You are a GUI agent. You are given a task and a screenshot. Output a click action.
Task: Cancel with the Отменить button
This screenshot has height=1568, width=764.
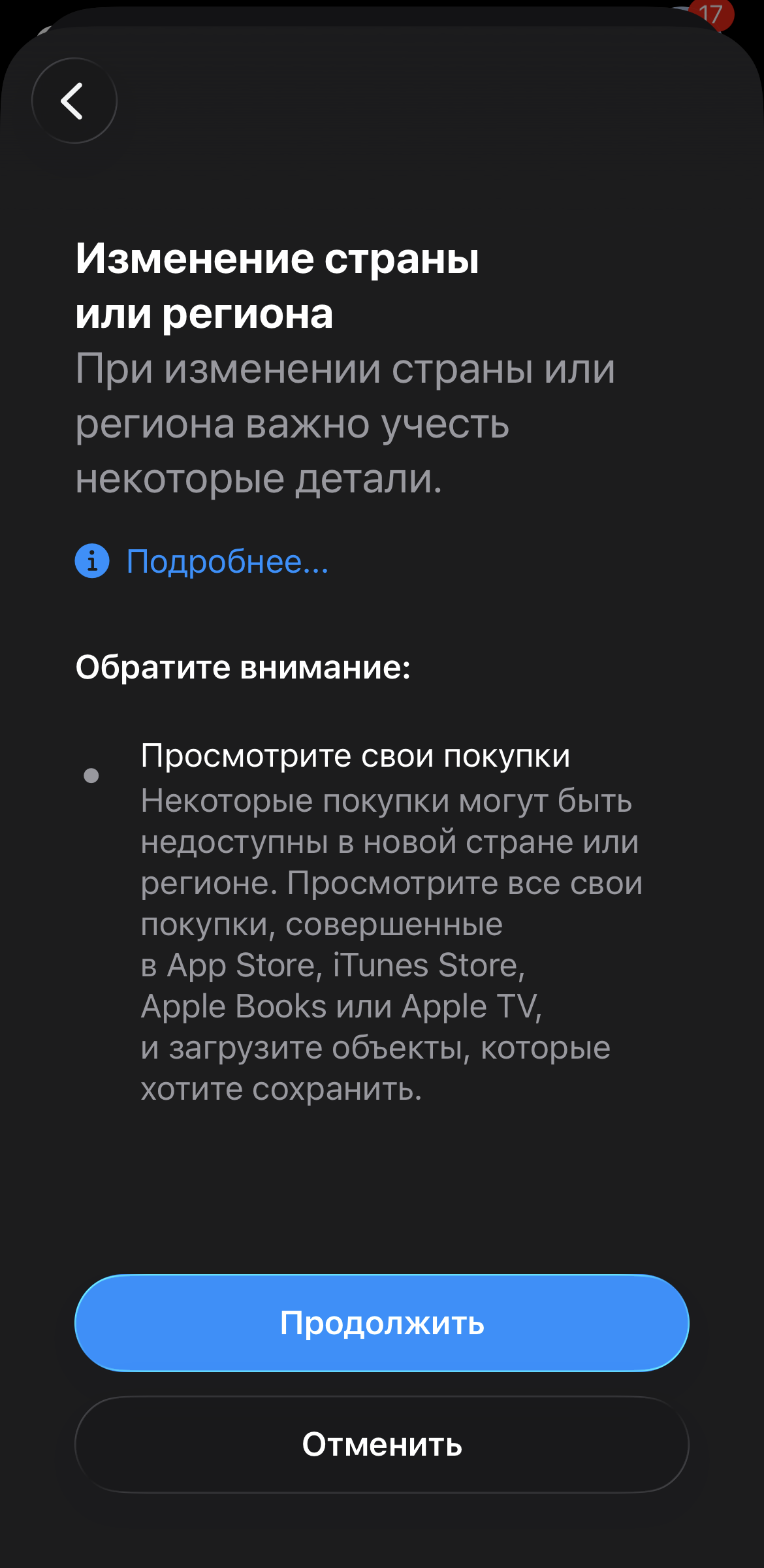[382, 1444]
